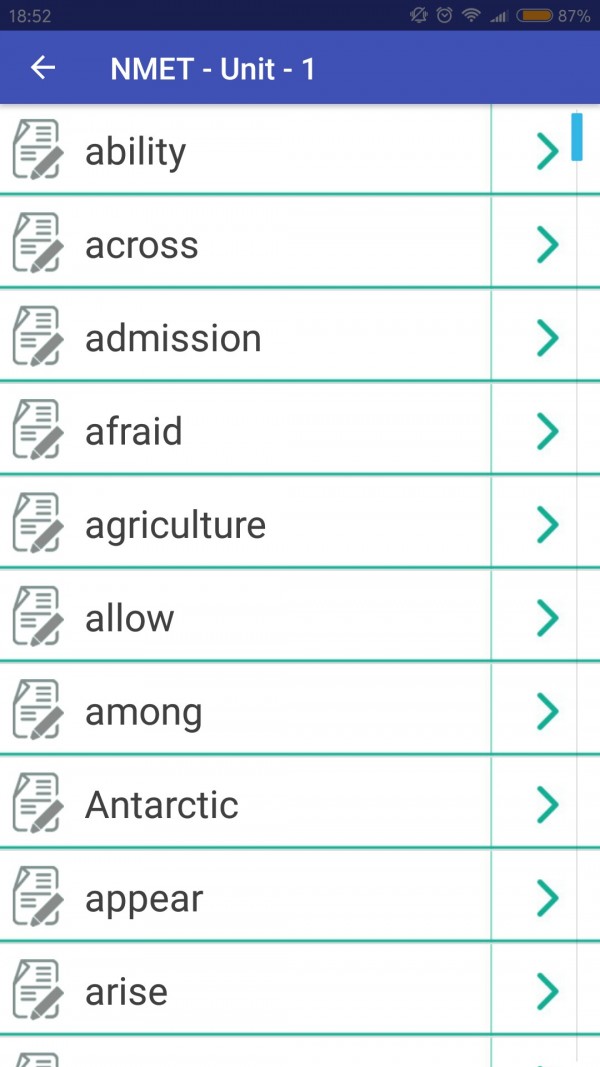This screenshot has height=1067, width=600.
Task: Select the 'Antarctic' entry
Action: [x=162, y=805]
